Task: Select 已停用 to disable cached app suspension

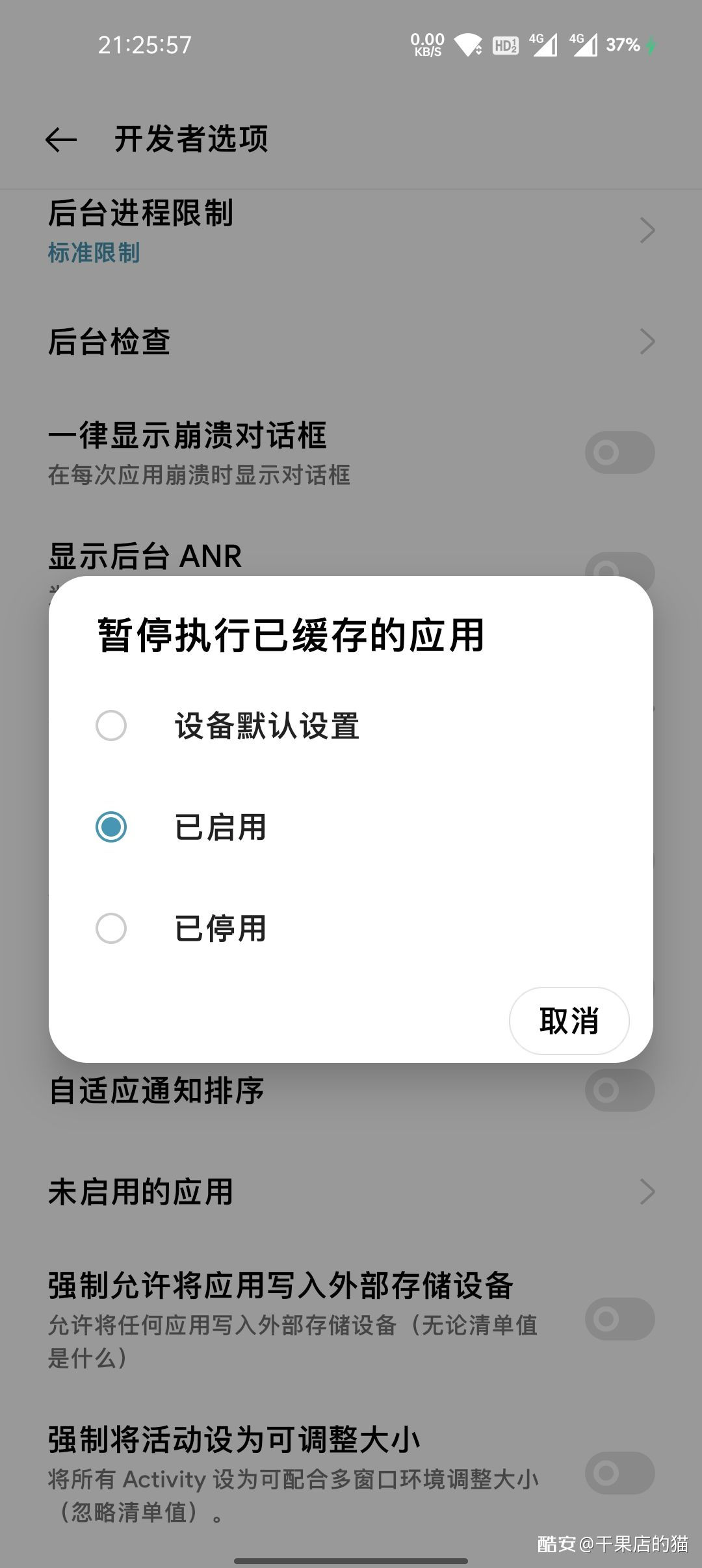Action: tap(111, 928)
